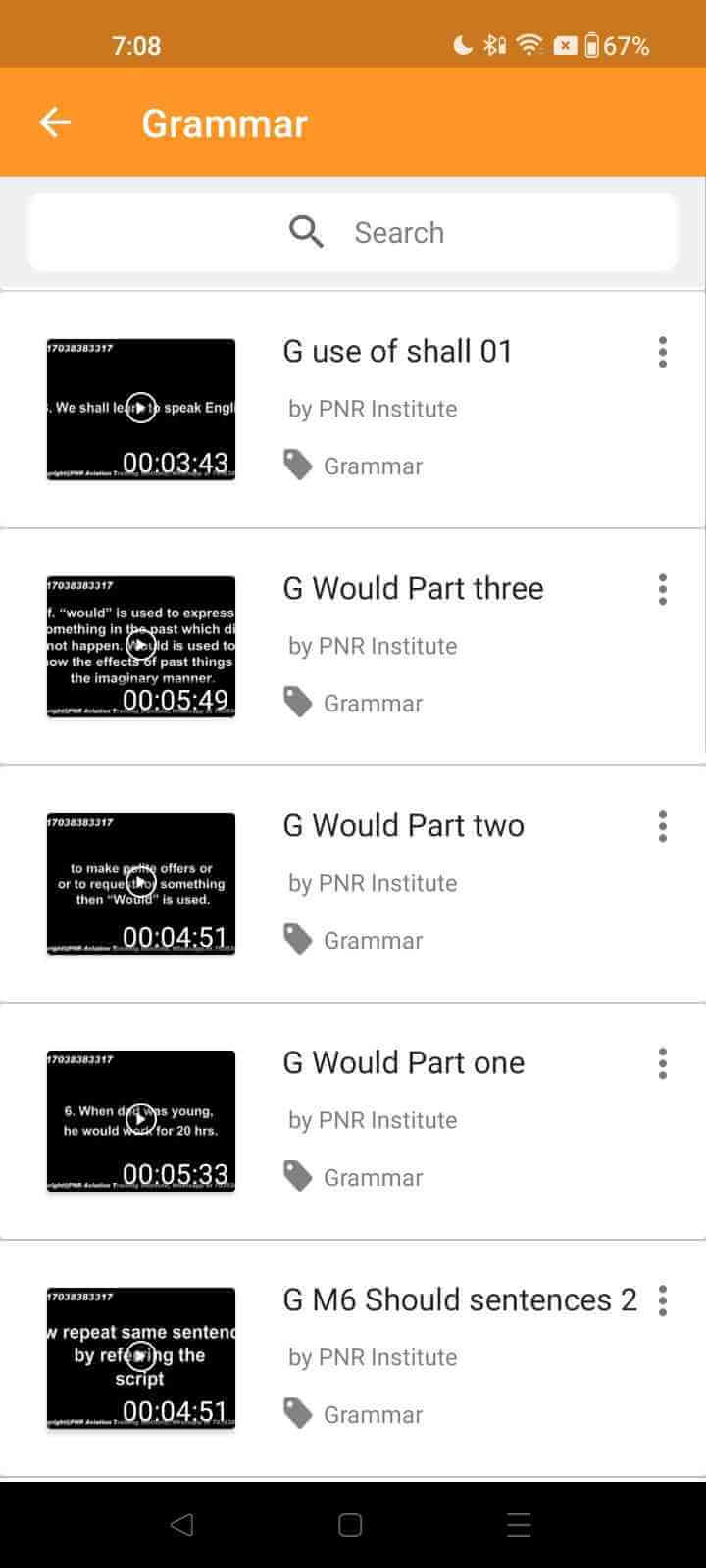The height and width of the screenshot is (1568, 706).
Task: Tap the Search field
Action: coord(353,232)
